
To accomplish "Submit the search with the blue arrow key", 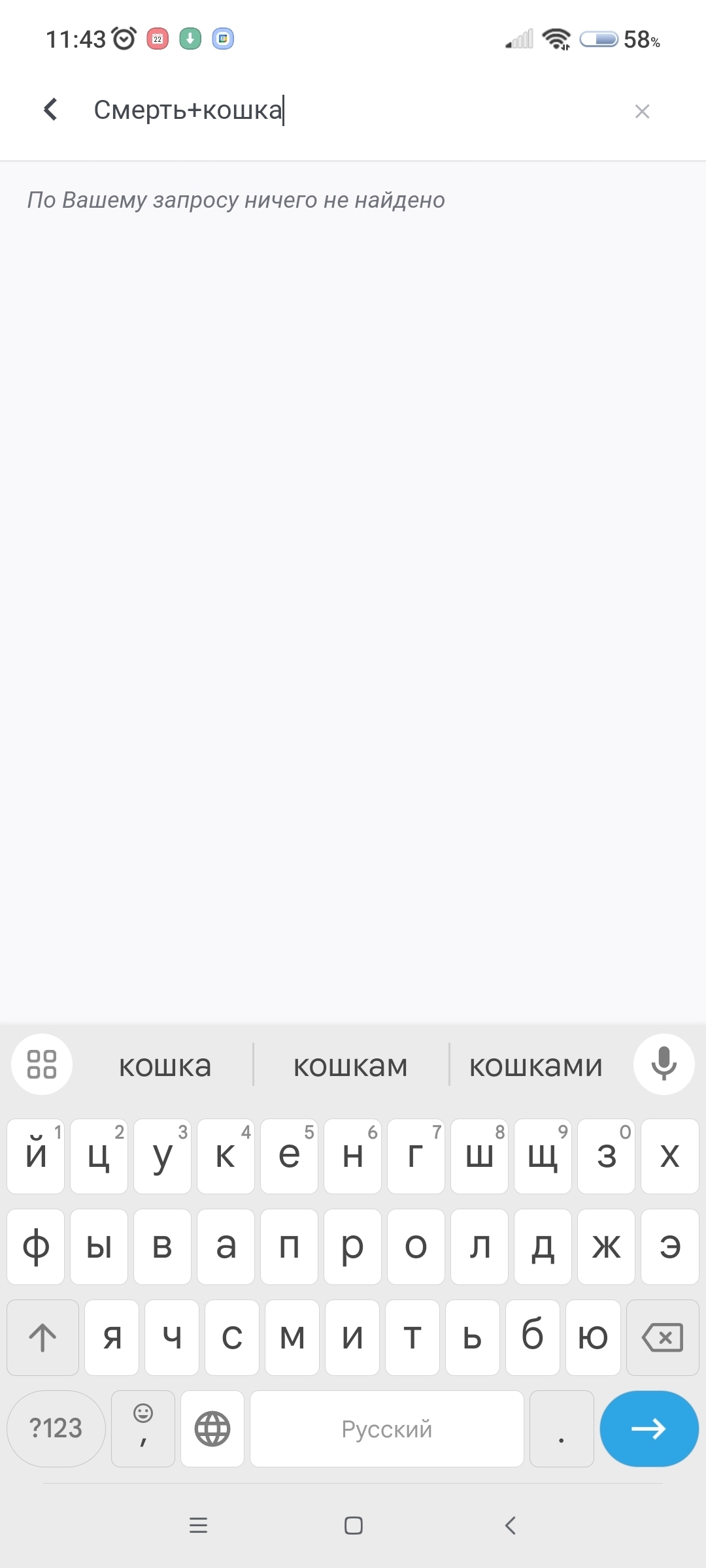I will tap(649, 1429).
